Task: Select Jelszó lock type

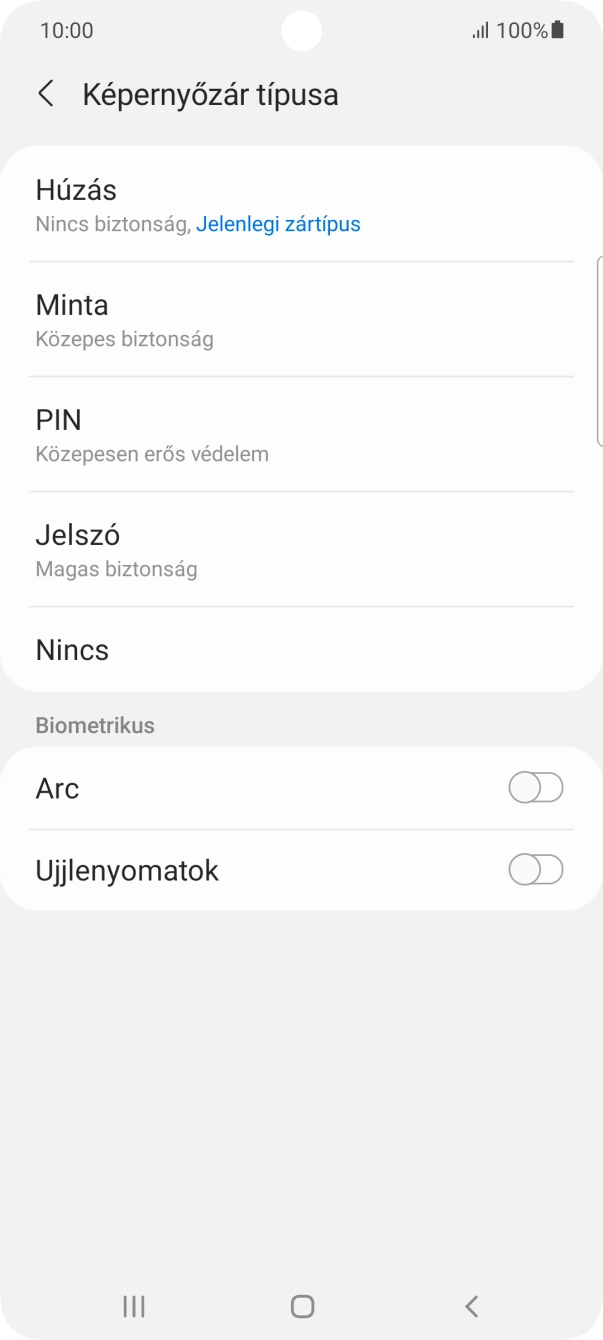Action: pyautogui.click(x=300, y=550)
